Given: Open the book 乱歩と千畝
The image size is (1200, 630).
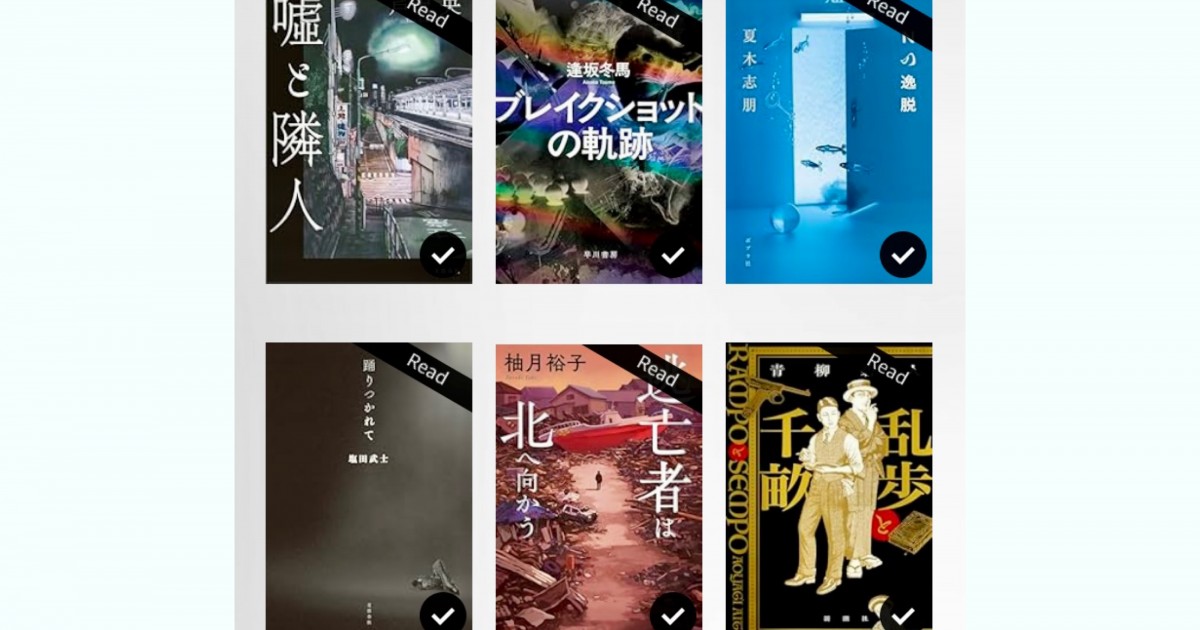Looking at the screenshot, I should pos(828,485).
